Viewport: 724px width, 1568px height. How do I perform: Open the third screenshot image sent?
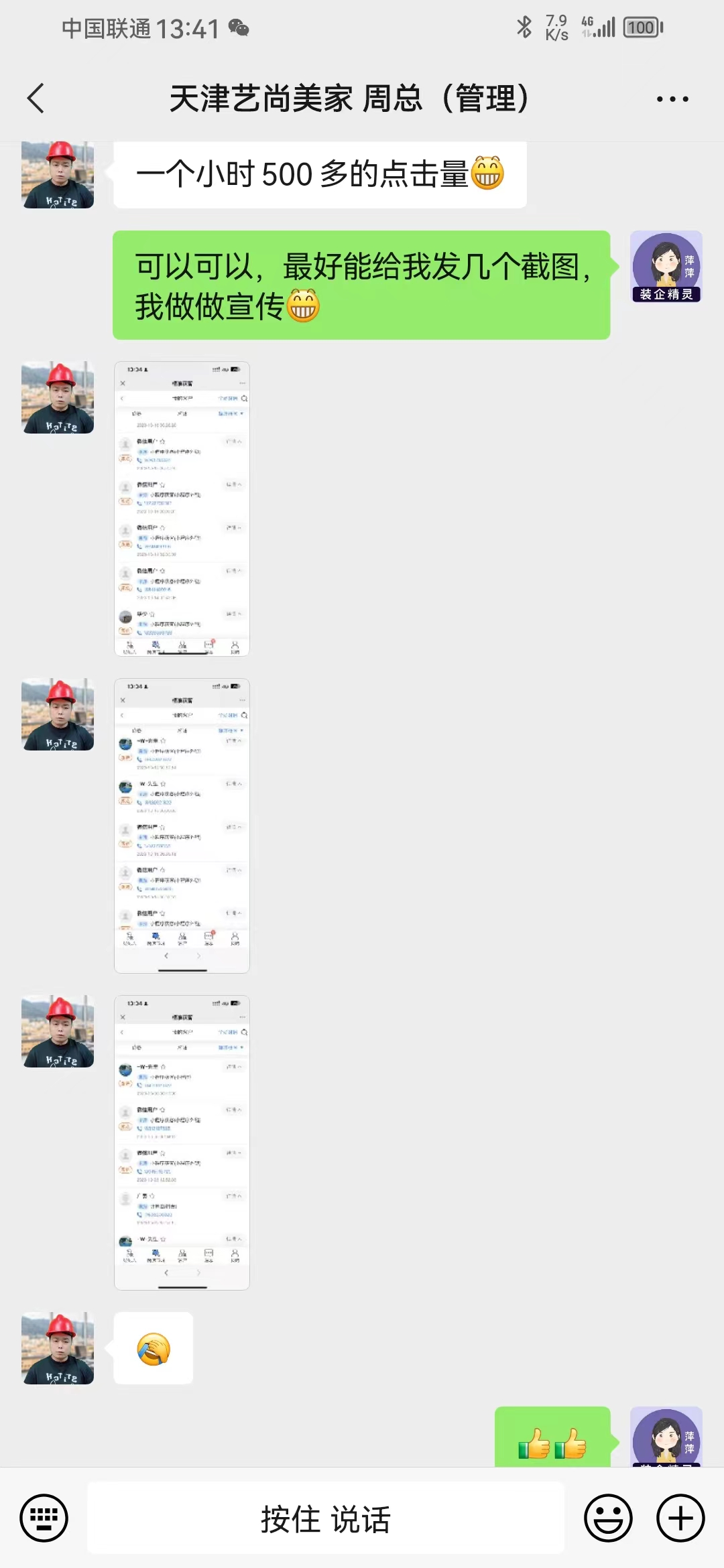182,1142
